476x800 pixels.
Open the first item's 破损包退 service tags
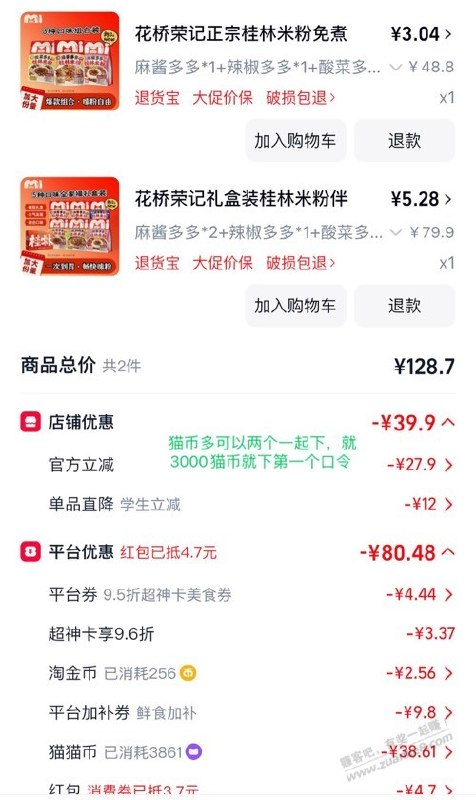[x=300, y=97]
